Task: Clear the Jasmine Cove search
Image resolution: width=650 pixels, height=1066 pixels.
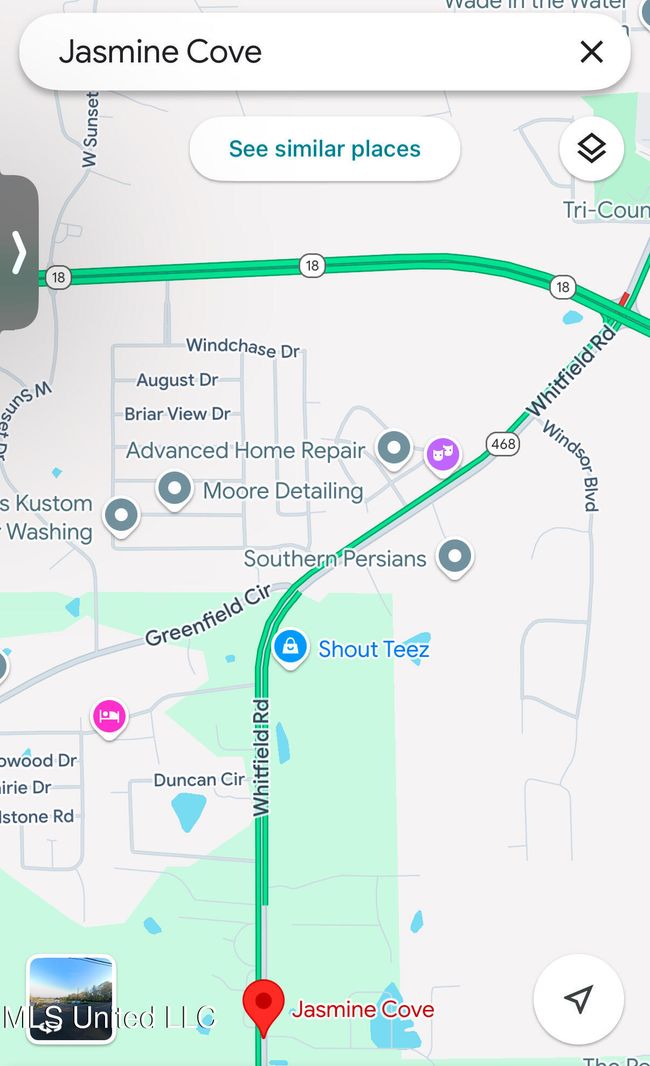Action: [591, 52]
